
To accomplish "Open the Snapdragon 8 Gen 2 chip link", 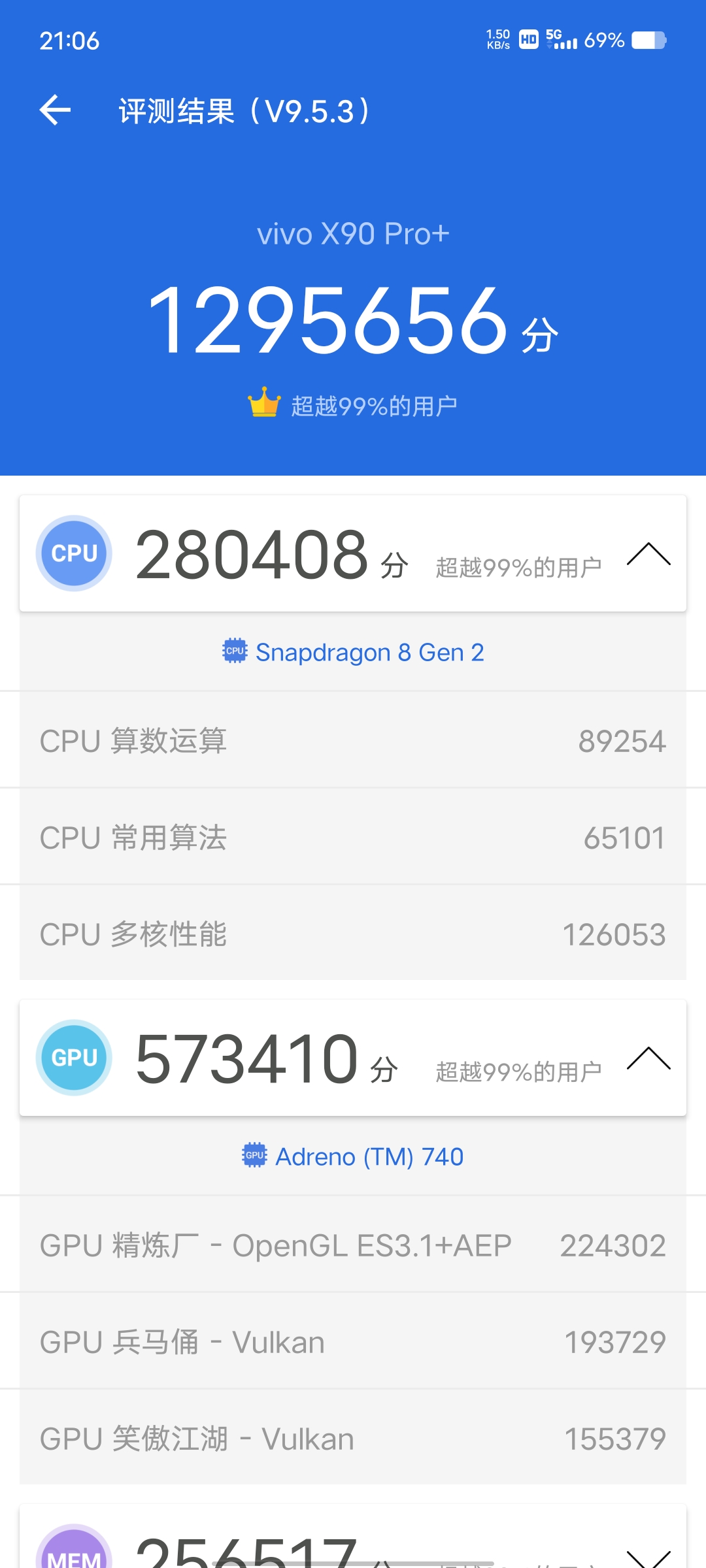I will [x=369, y=651].
